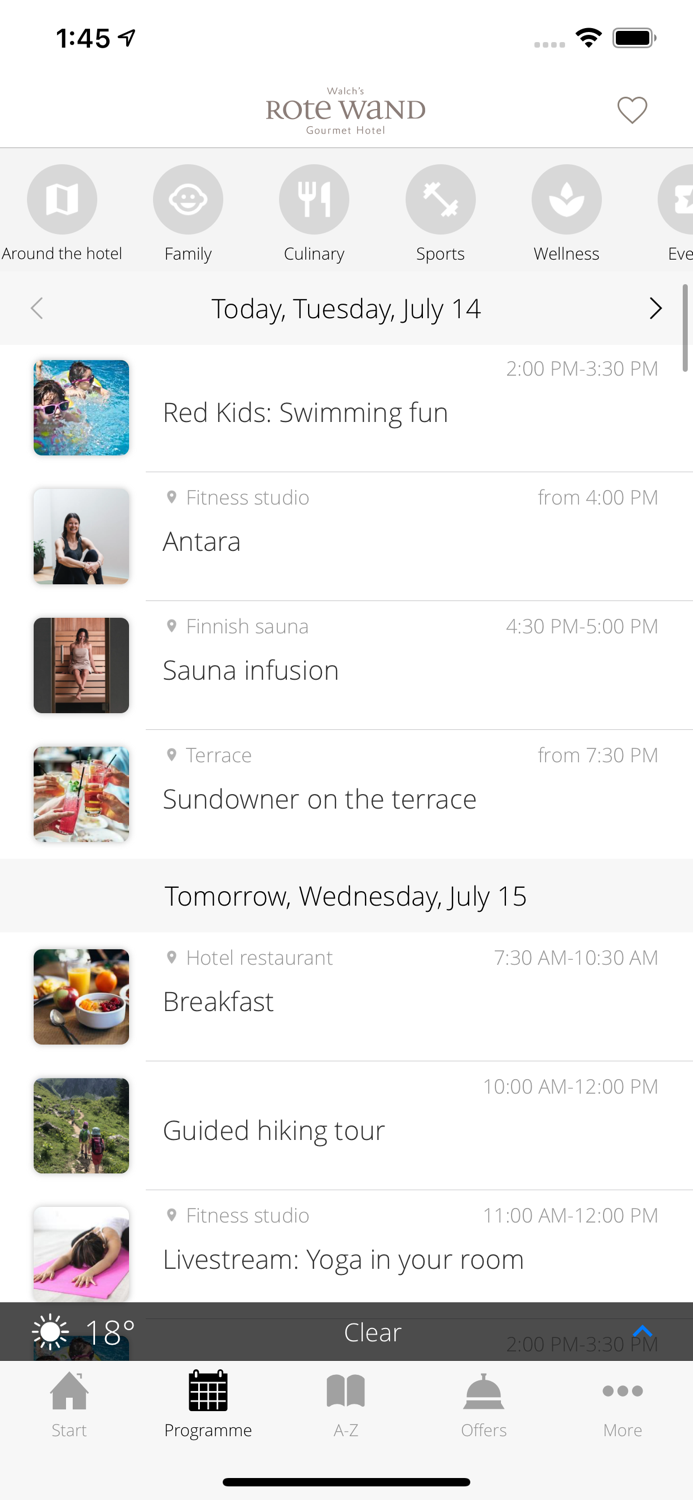This screenshot has height=1500, width=693.
Task: Go to the next day arrow
Action: pos(655,309)
